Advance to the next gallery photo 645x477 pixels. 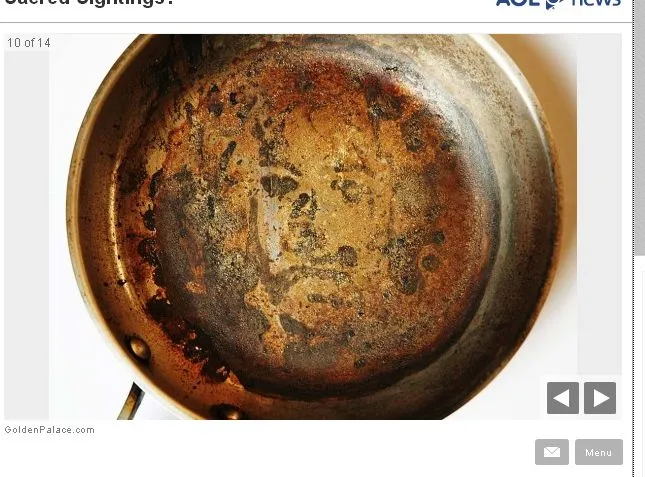click(x=600, y=398)
